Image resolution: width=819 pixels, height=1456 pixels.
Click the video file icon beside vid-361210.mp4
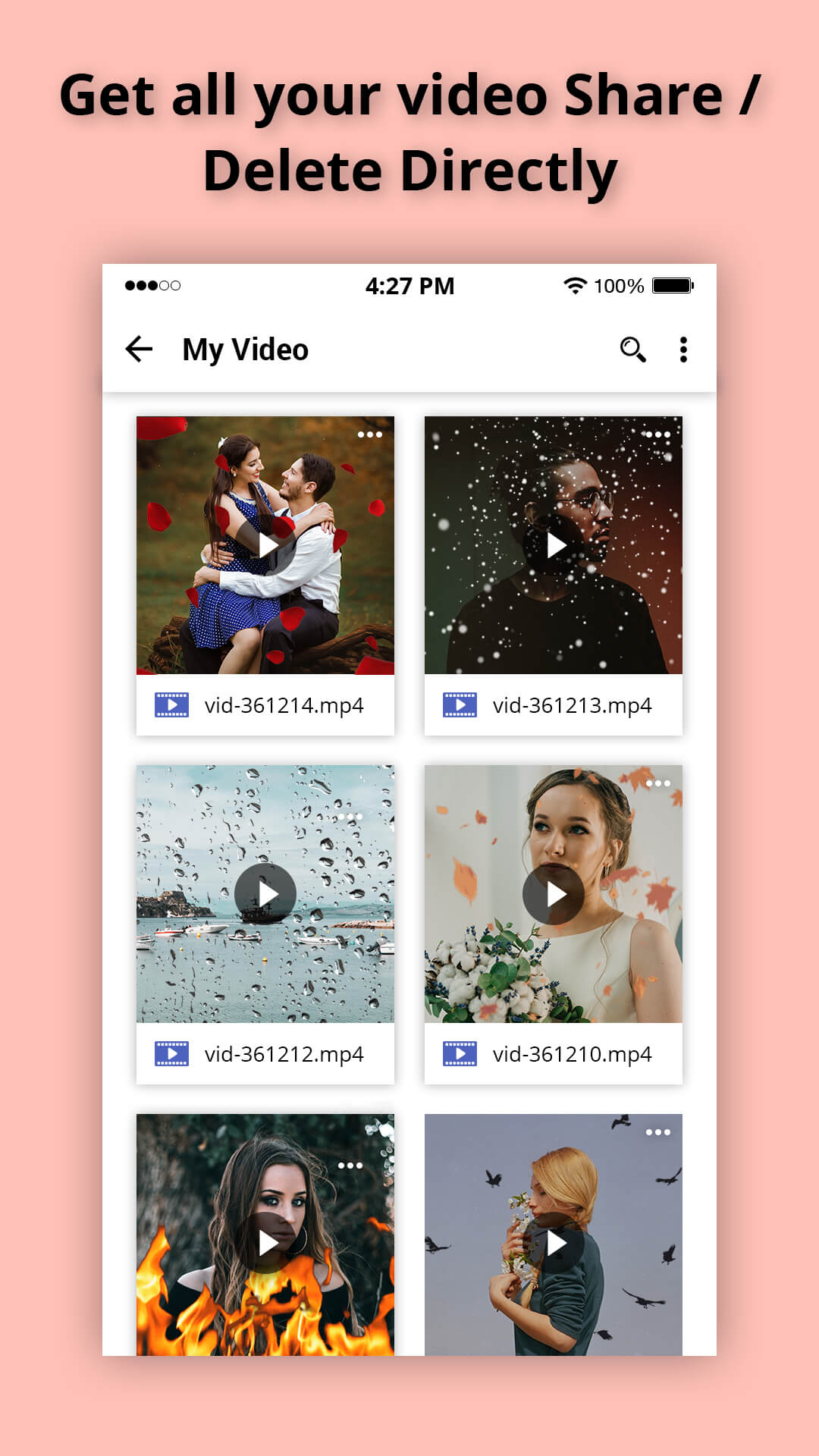460,1054
